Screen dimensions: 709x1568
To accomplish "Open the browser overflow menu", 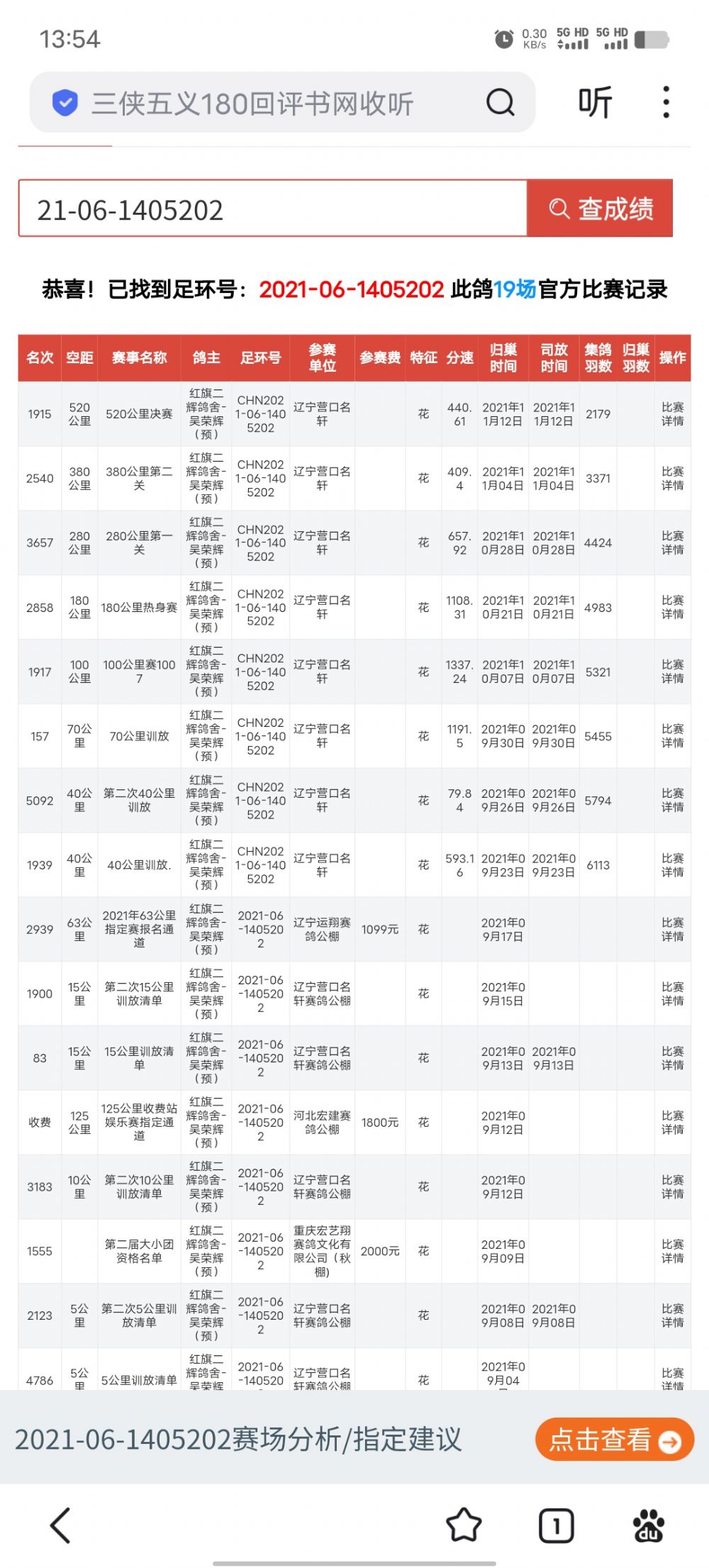I will tap(666, 103).
